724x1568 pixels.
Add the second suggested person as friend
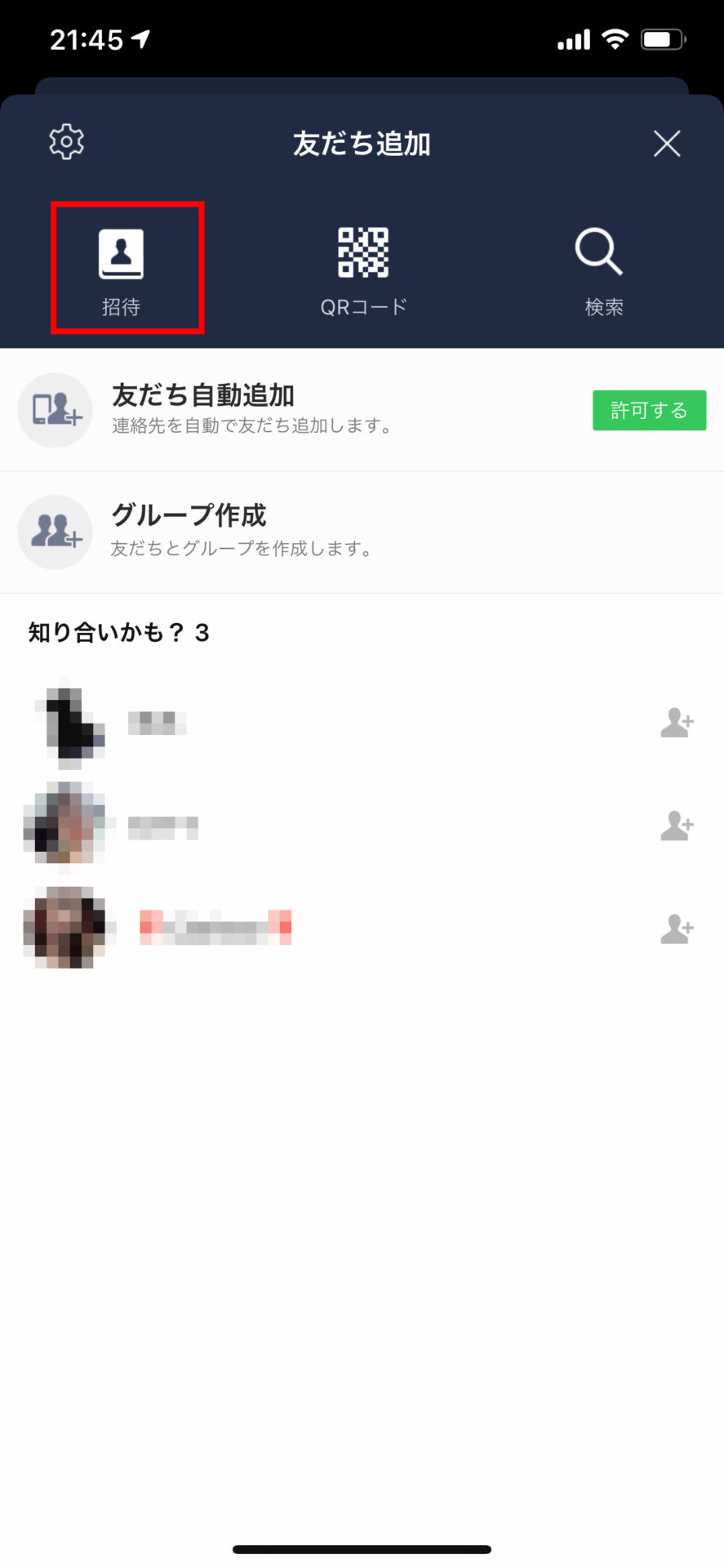(677, 826)
